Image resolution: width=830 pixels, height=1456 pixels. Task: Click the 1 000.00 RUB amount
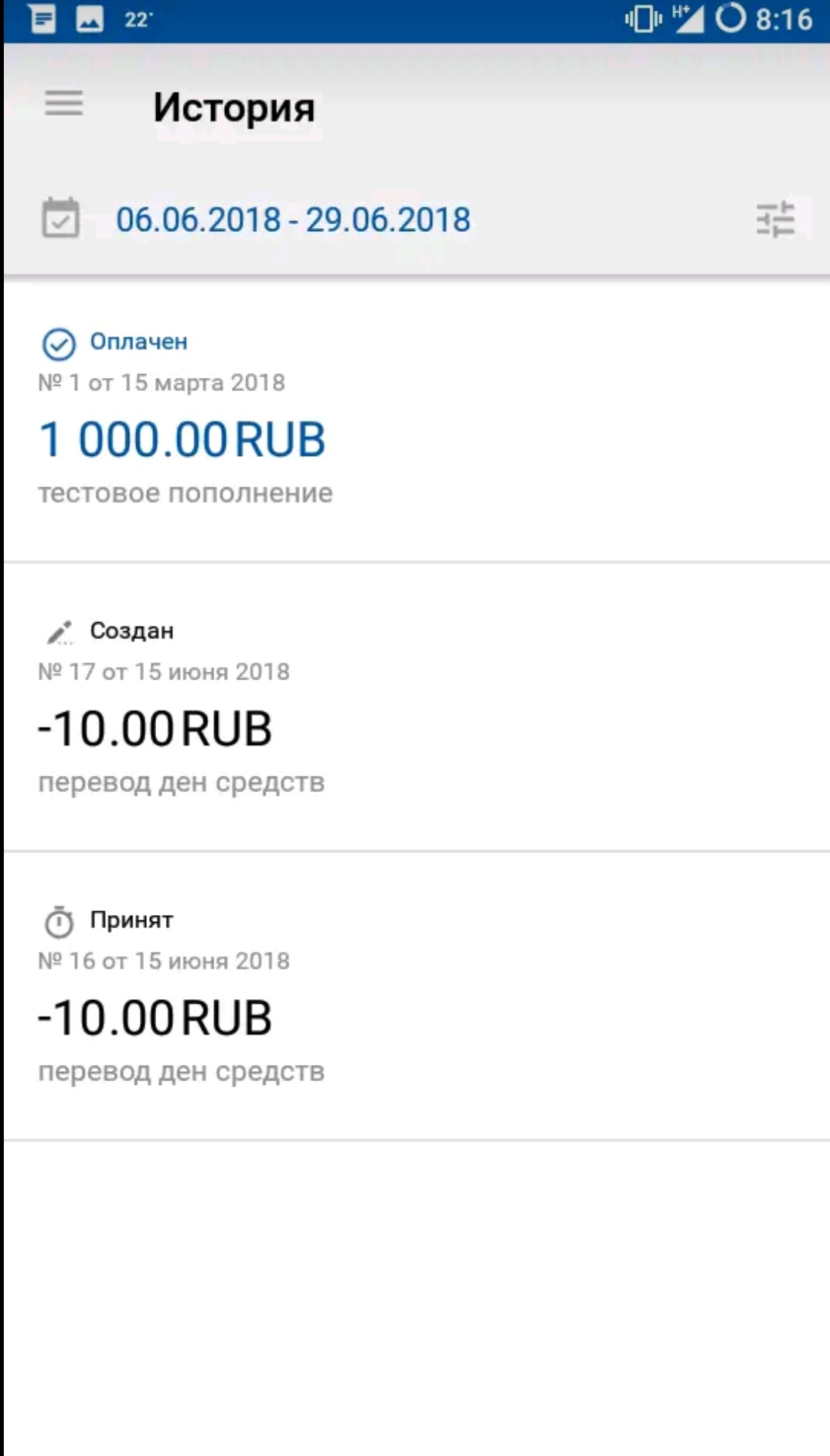(x=182, y=439)
